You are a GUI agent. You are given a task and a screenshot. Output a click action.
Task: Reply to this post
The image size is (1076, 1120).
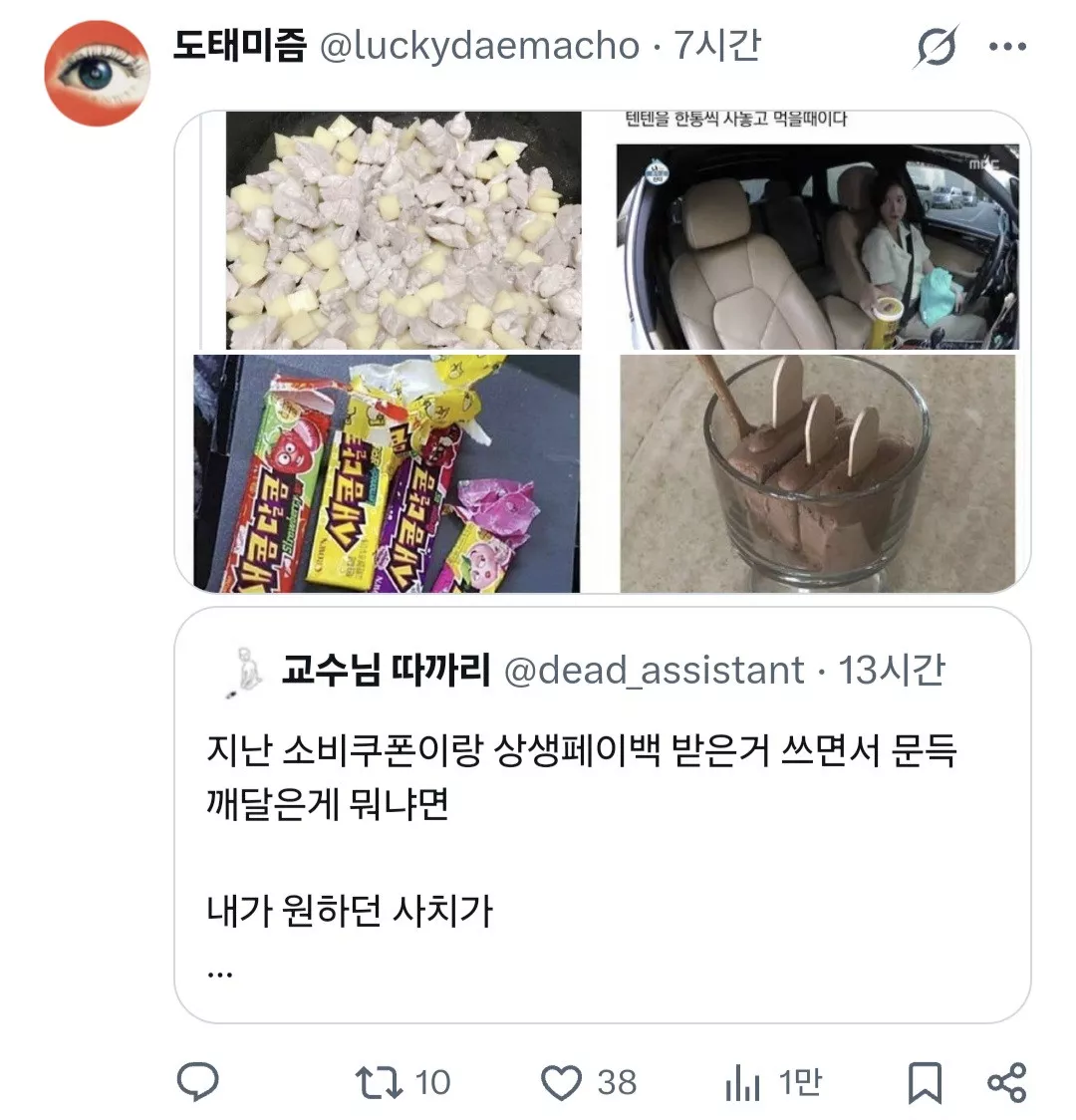[x=198, y=1082]
